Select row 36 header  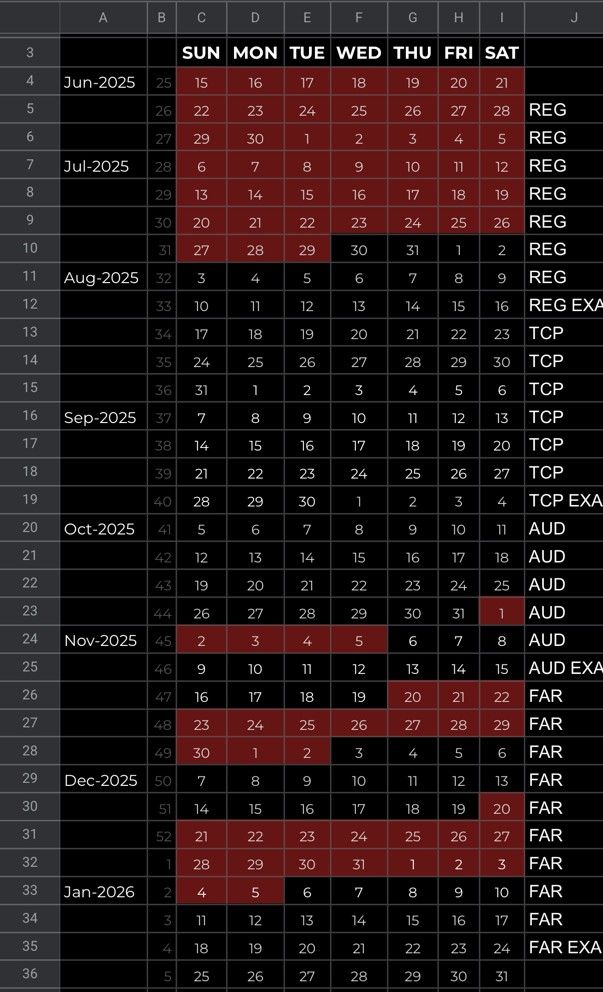(30, 975)
